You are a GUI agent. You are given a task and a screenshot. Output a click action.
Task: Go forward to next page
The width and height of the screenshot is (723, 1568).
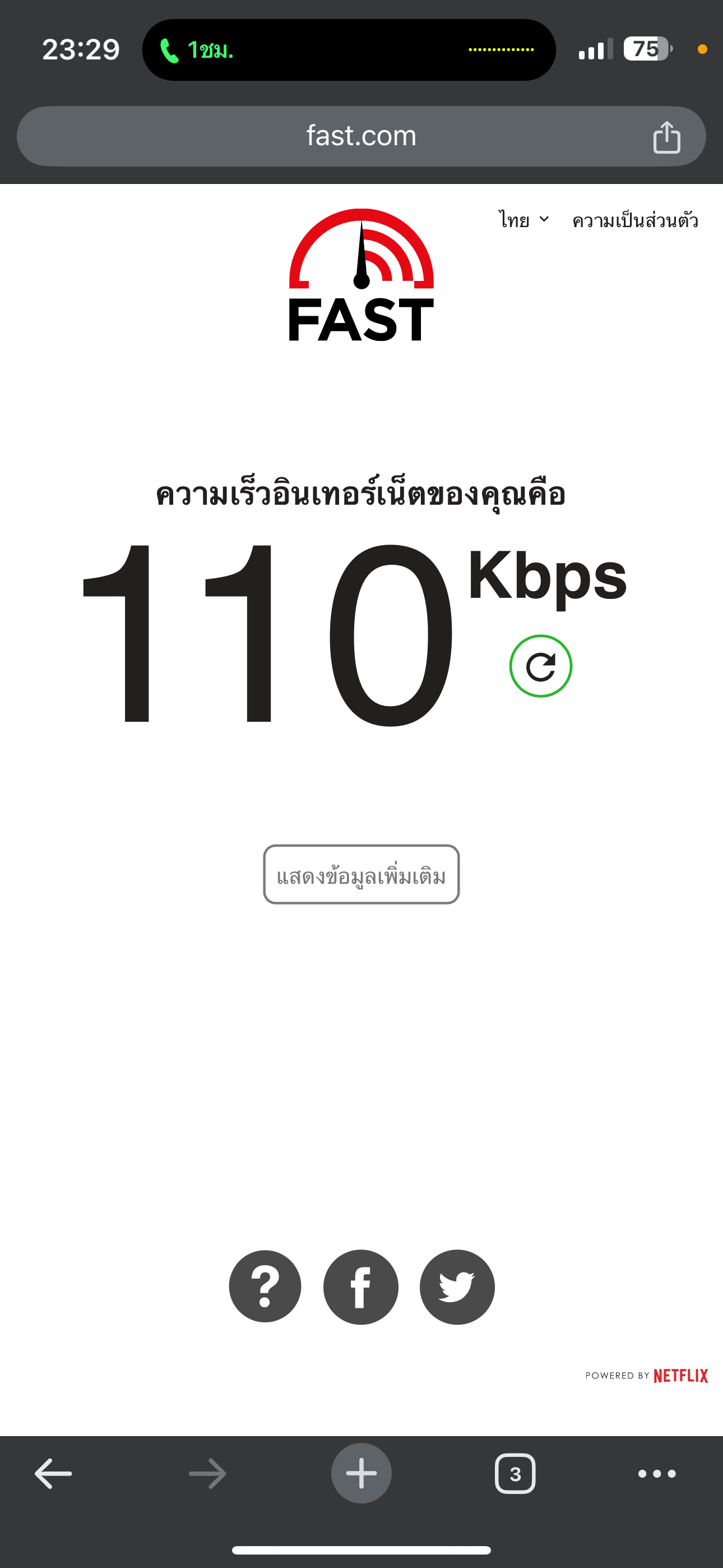(x=207, y=1474)
